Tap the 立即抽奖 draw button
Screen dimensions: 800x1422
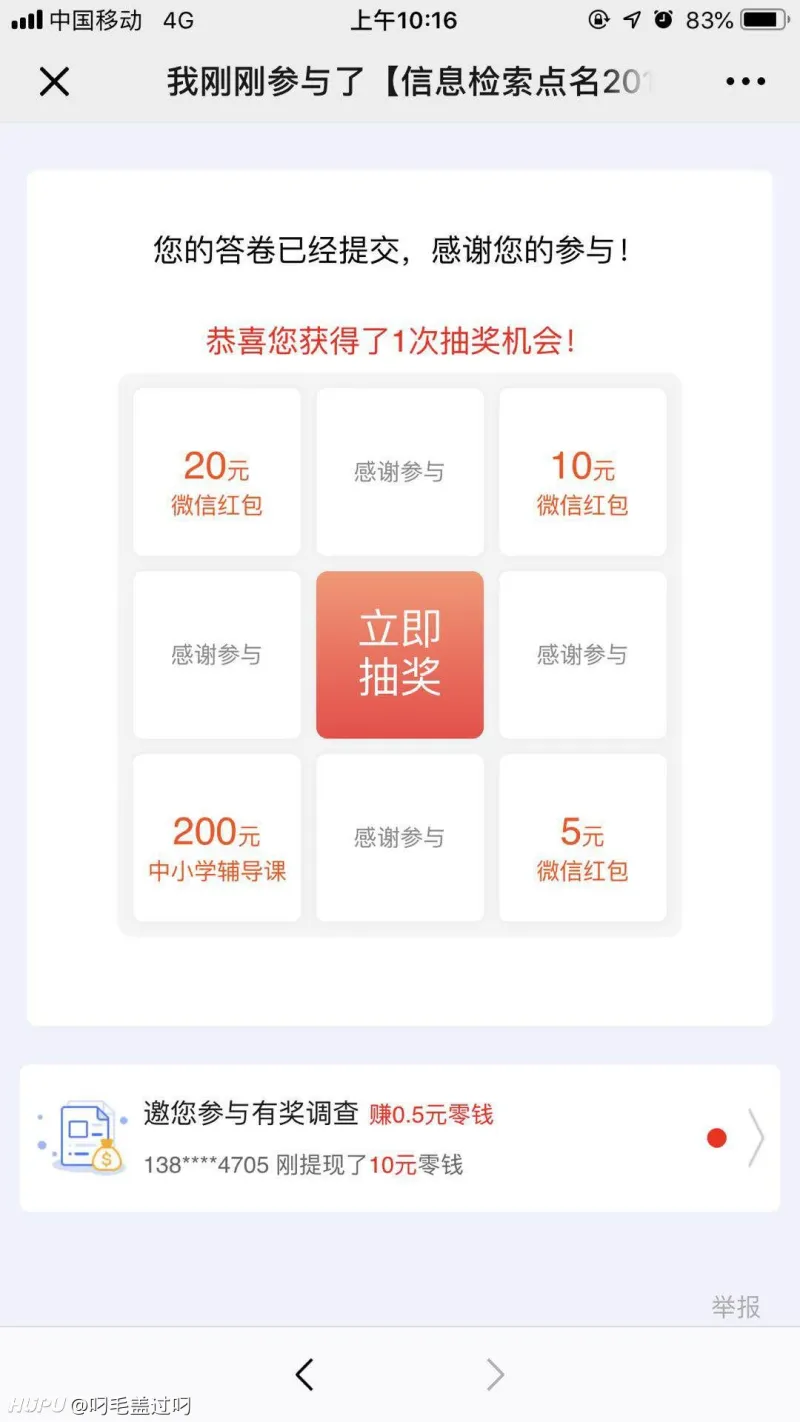point(400,655)
